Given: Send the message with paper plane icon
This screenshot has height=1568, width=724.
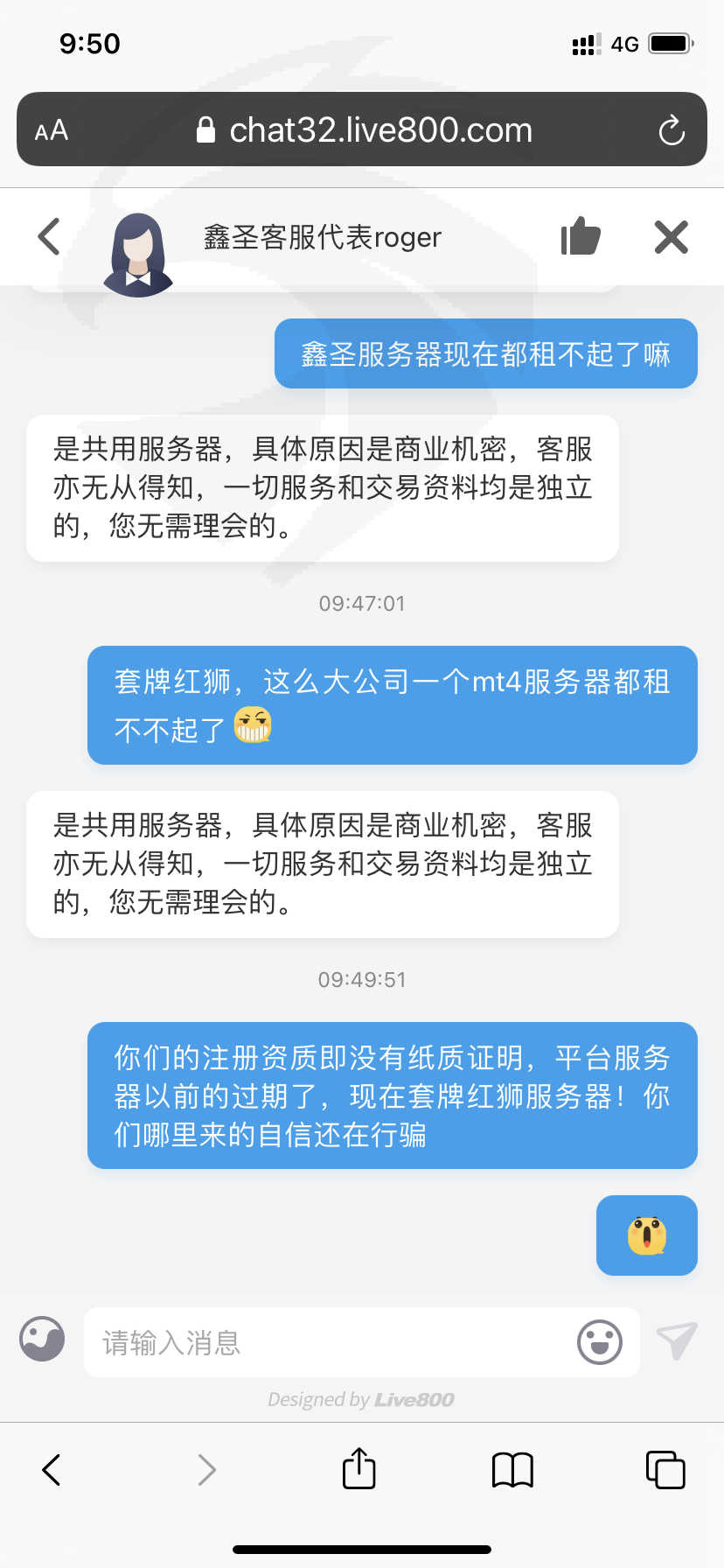Looking at the screenshot, I should coord(677,1340).
